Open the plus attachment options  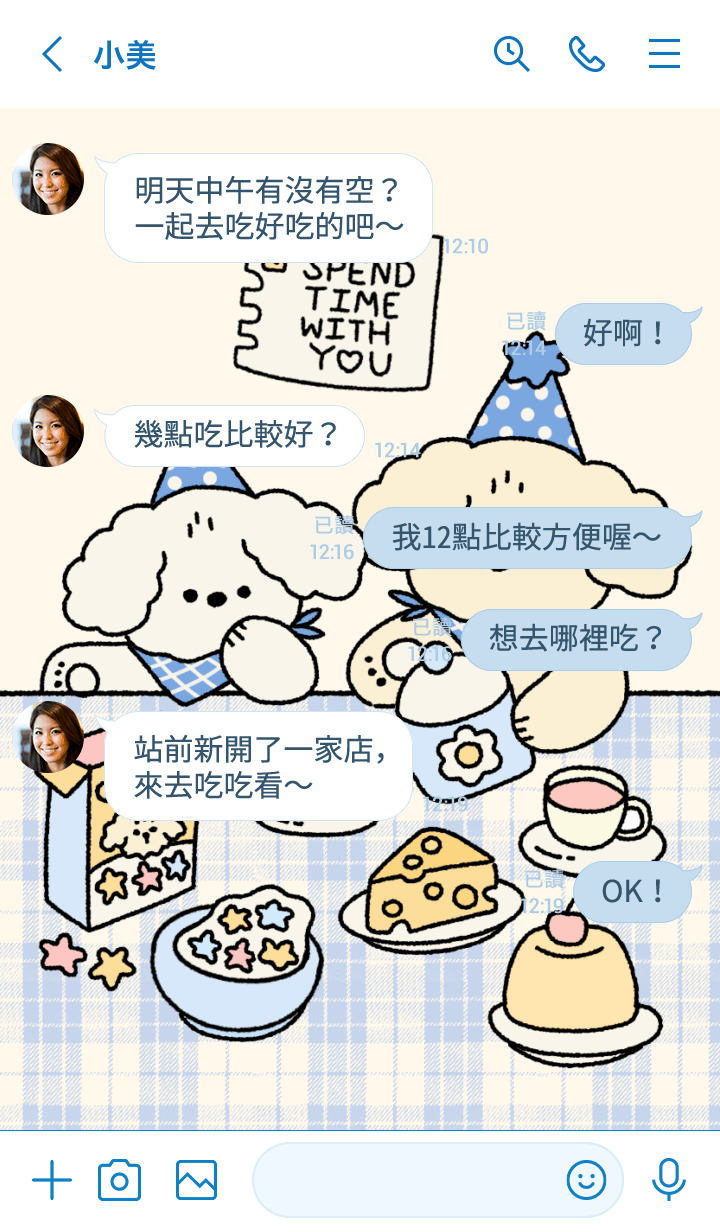(52, 1181)
